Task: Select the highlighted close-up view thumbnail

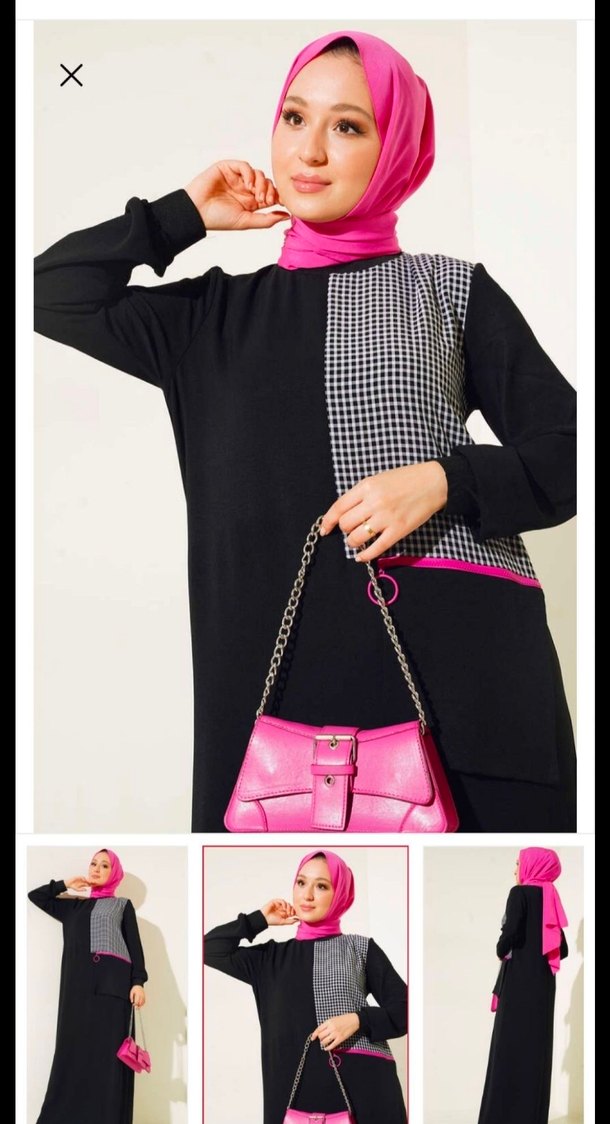Action: tap(306, 985)
